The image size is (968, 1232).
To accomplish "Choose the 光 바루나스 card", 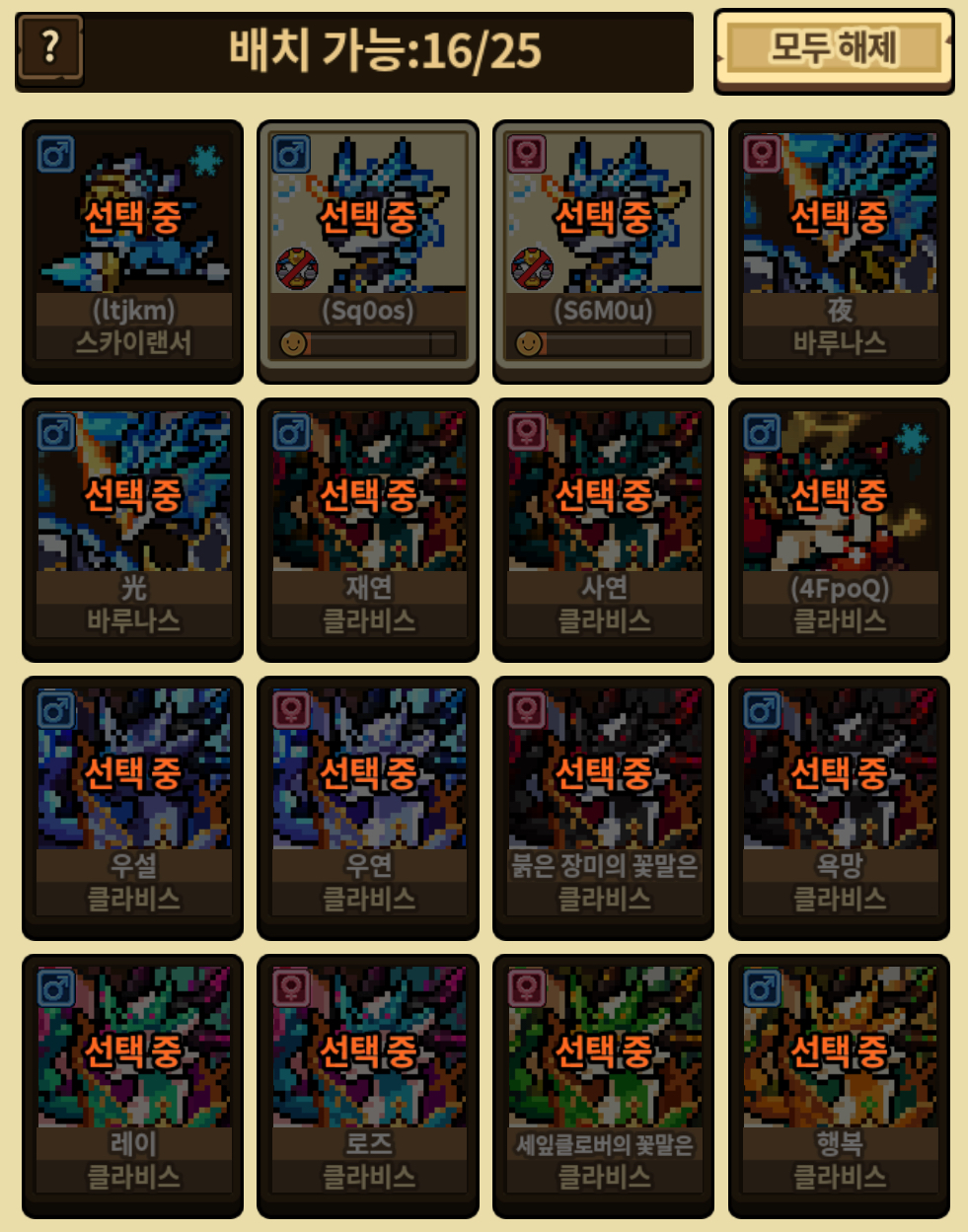I will [x=133, y=530].
